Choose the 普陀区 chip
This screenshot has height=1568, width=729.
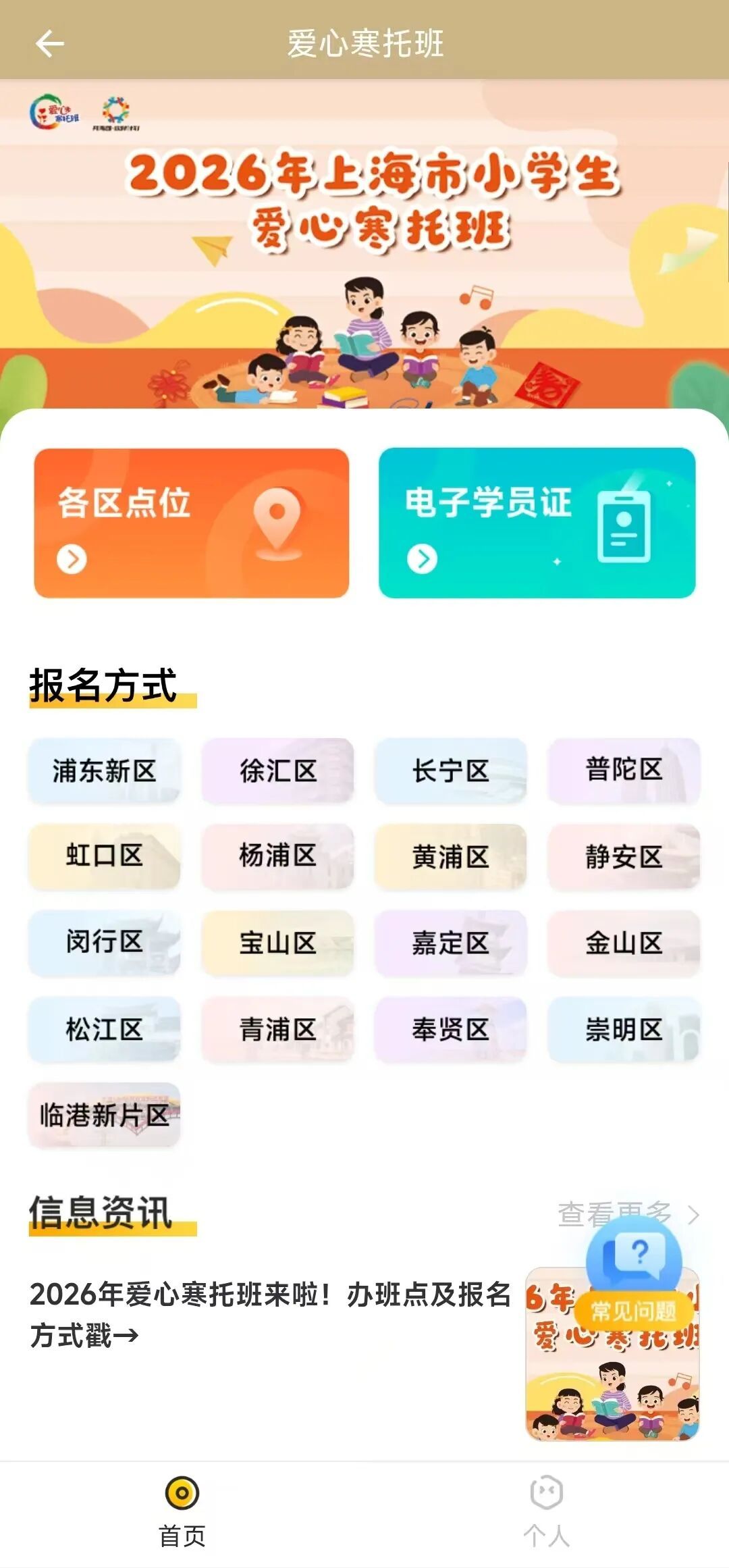(624, 770)
